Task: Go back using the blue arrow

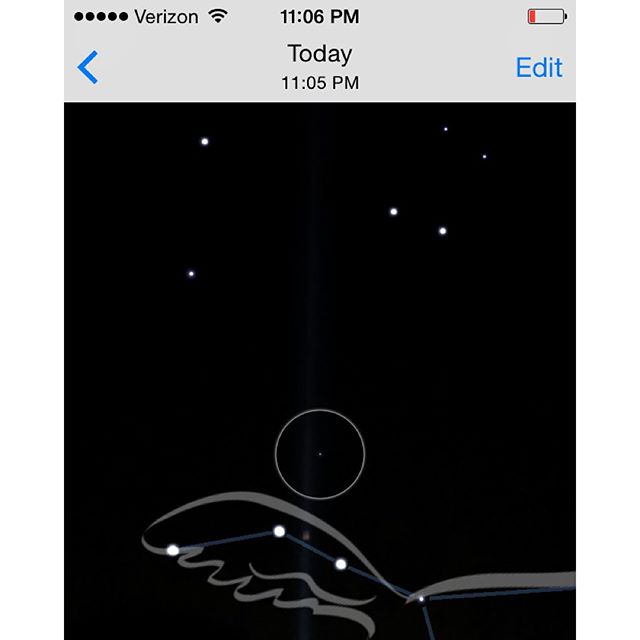Action: click(x=88, y=67)
